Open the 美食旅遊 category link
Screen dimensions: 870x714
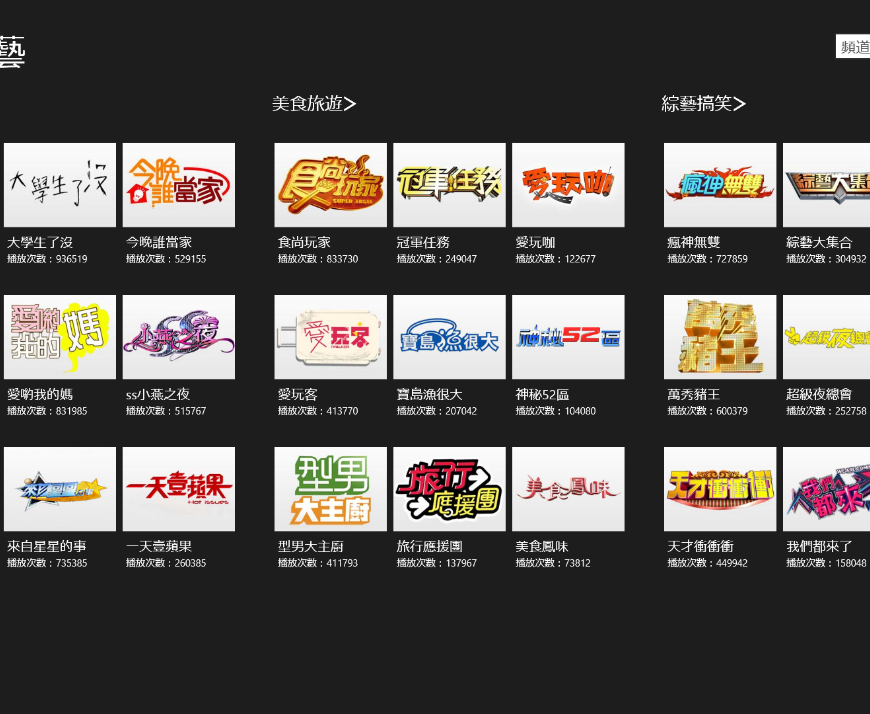click(x=313, y=103)
